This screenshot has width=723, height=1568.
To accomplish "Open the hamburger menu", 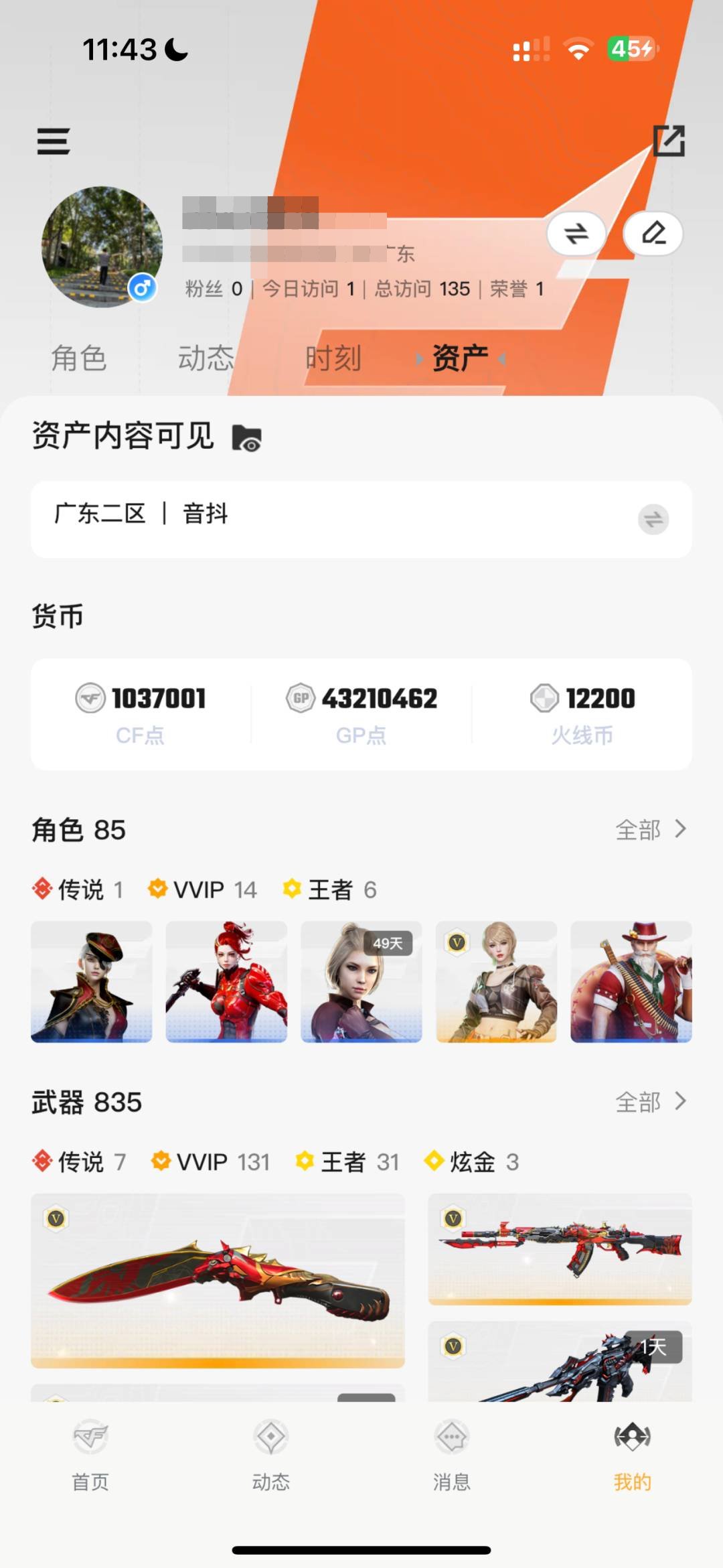I will click(x=54, y=142).
